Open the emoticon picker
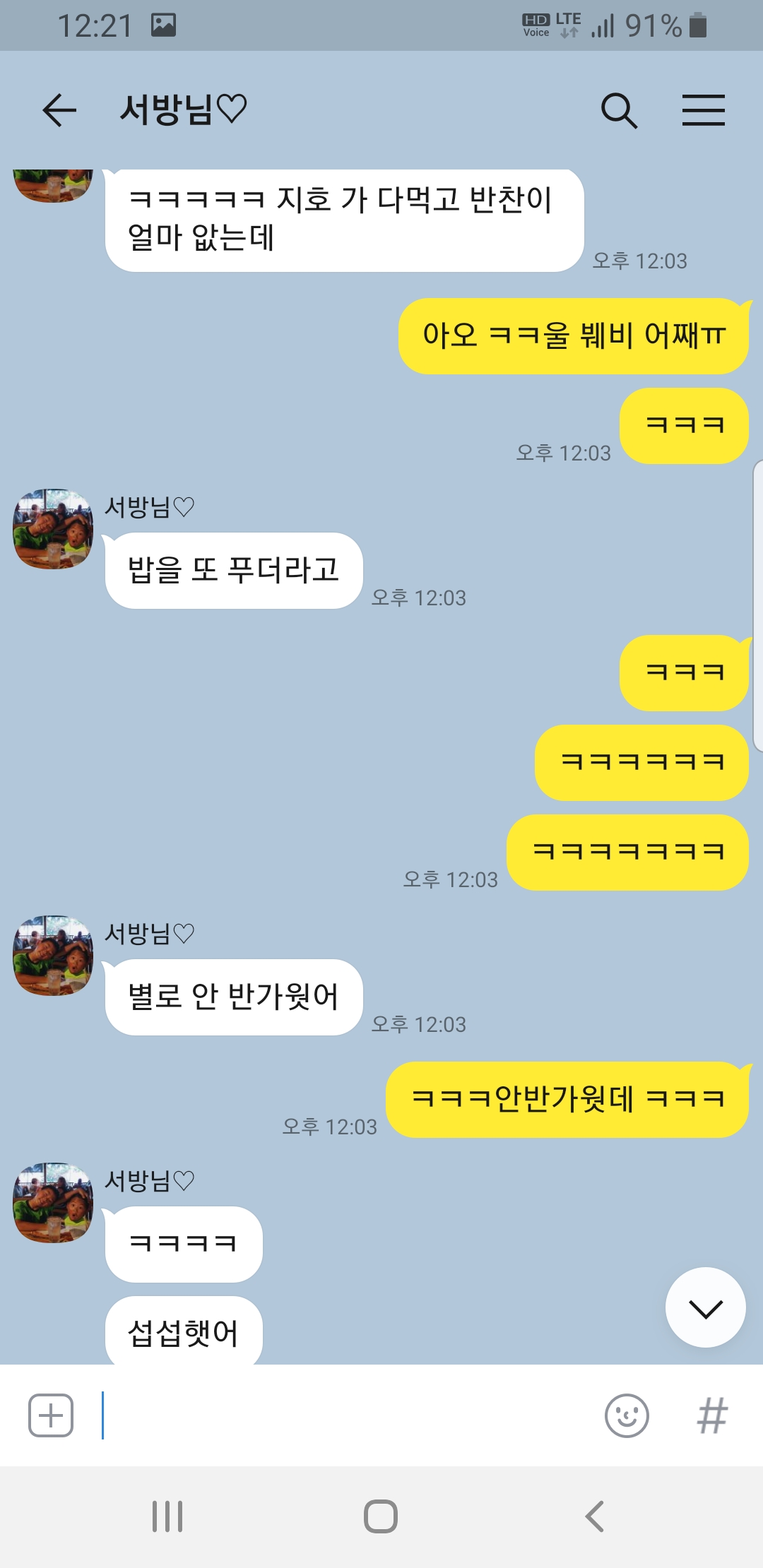 (x=627, y=1415)
